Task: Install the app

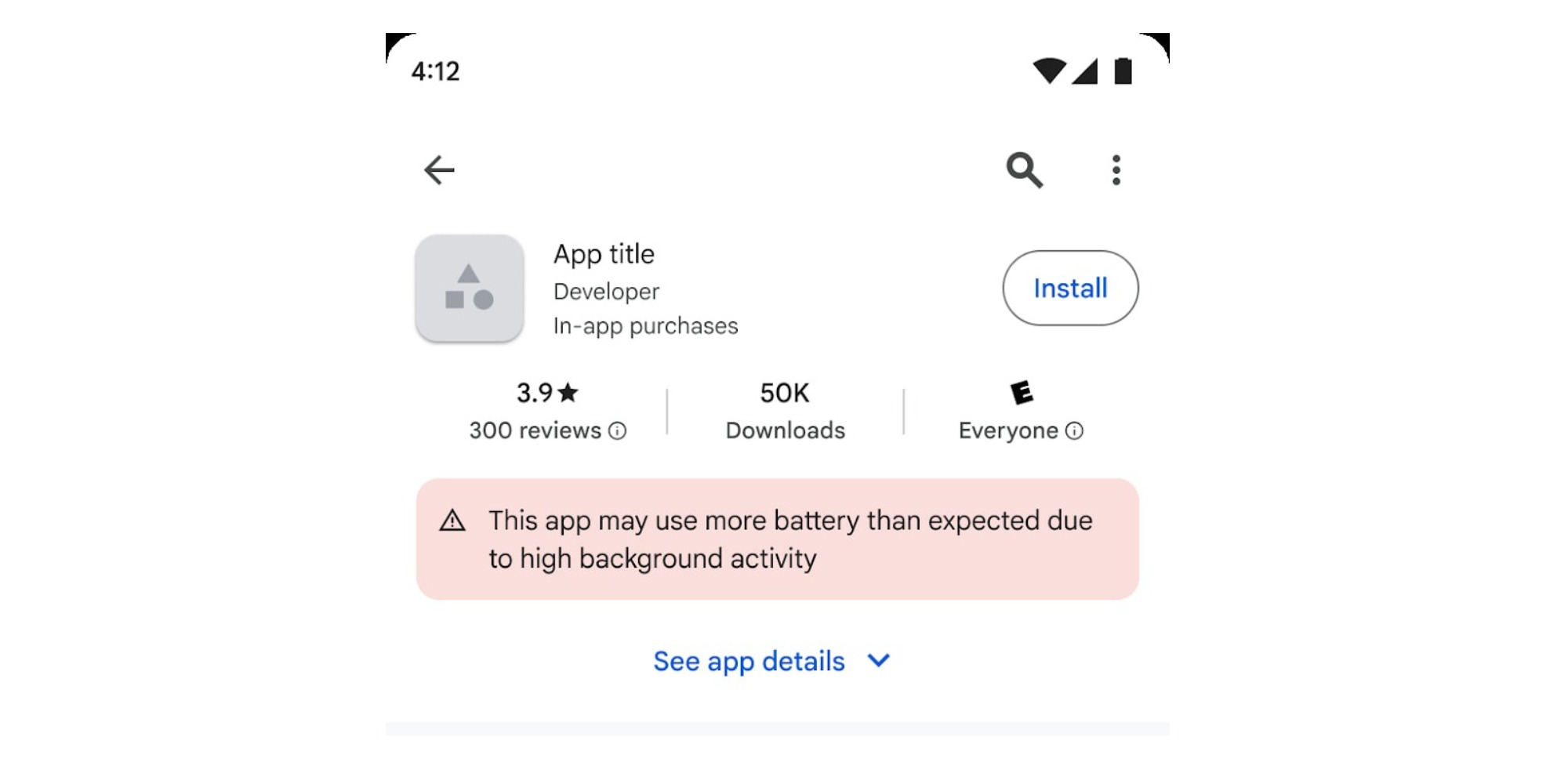Action: click(1069, 288)
